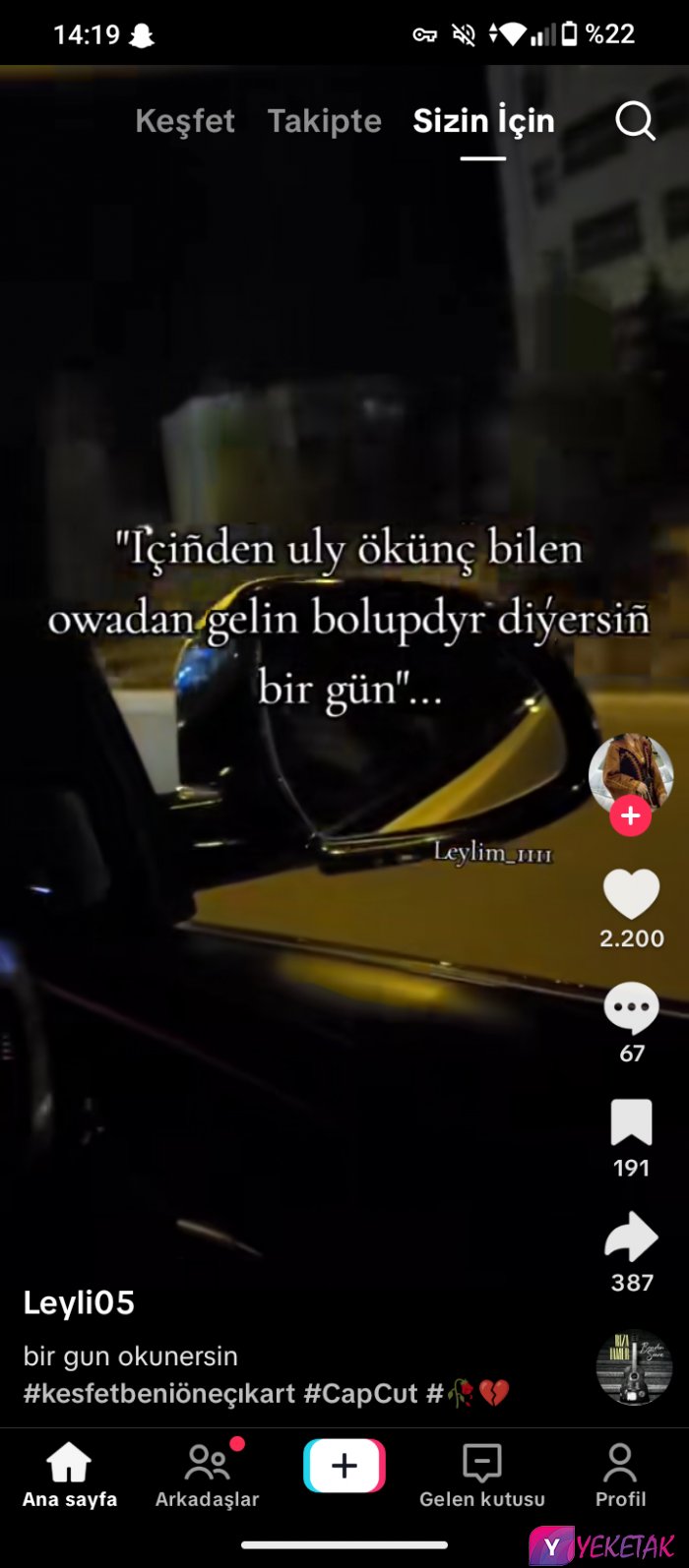Go to the Ana sayfa tab
The height and width of the screenshot is (1568, 689).
69,1475
